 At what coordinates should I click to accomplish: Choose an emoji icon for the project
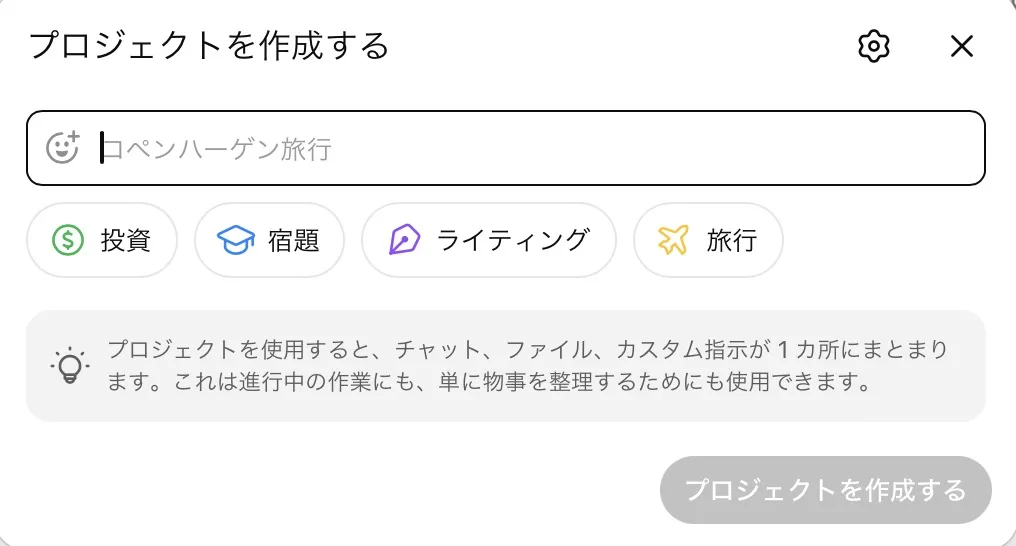[63, 148]
